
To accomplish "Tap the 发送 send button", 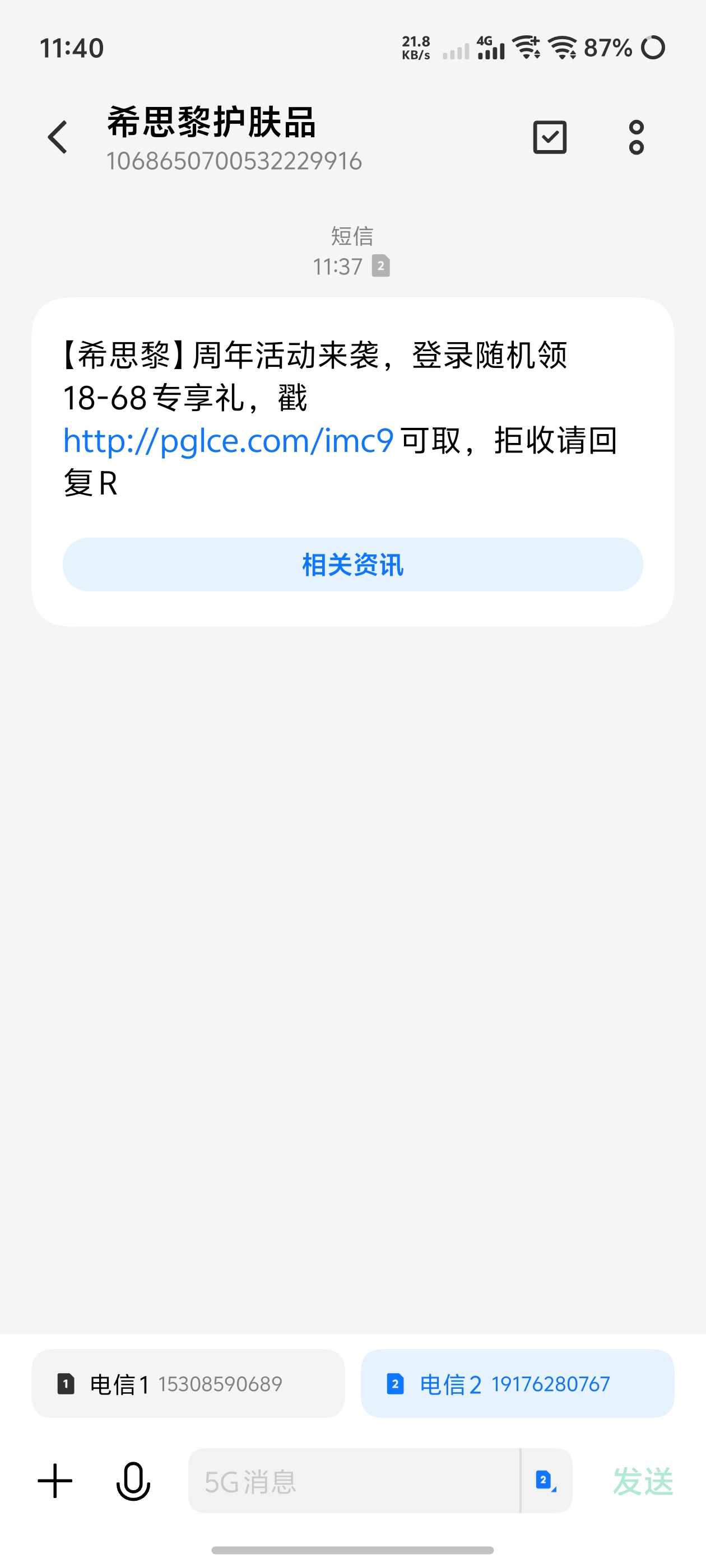I will tap(643, 1481).
